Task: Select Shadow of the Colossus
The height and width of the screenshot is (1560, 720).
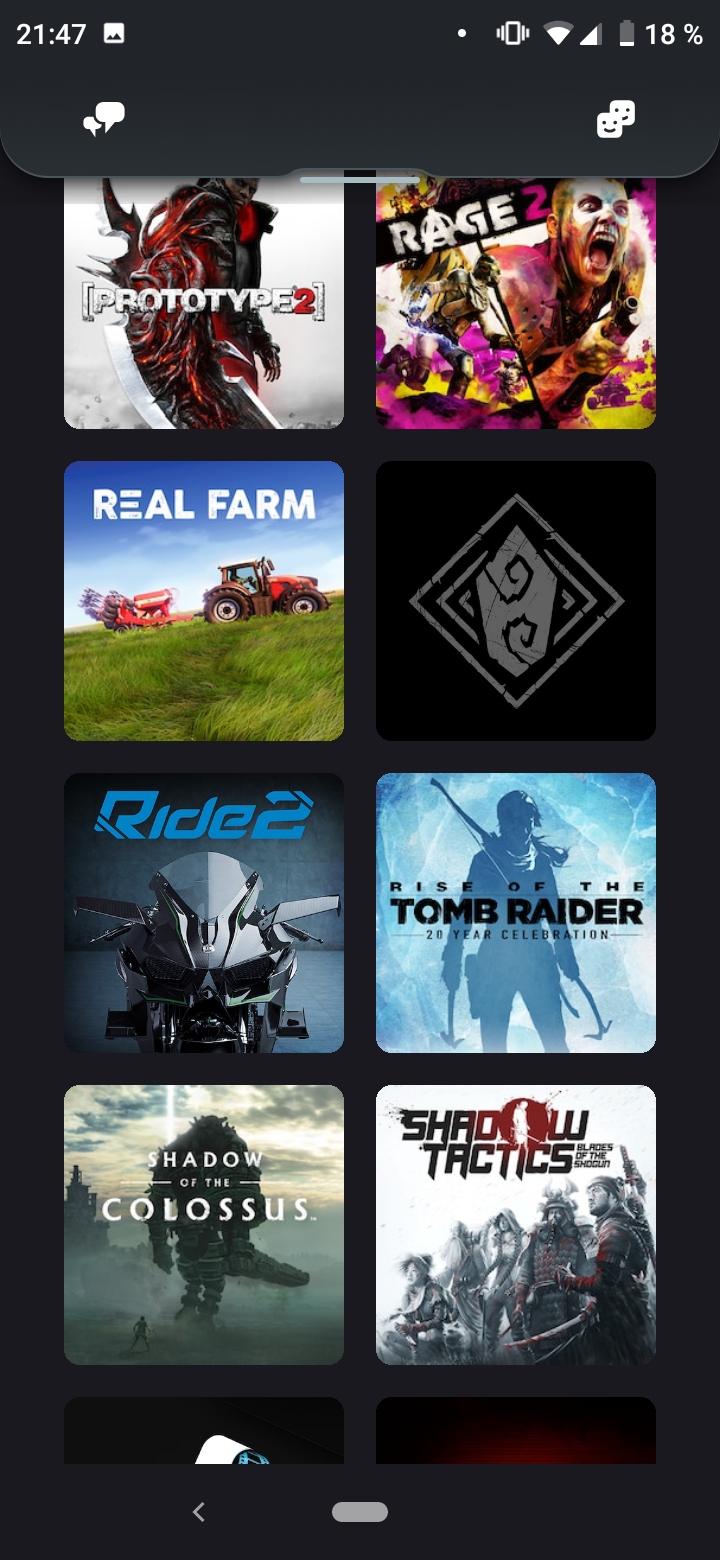Action: [204, 1225]
